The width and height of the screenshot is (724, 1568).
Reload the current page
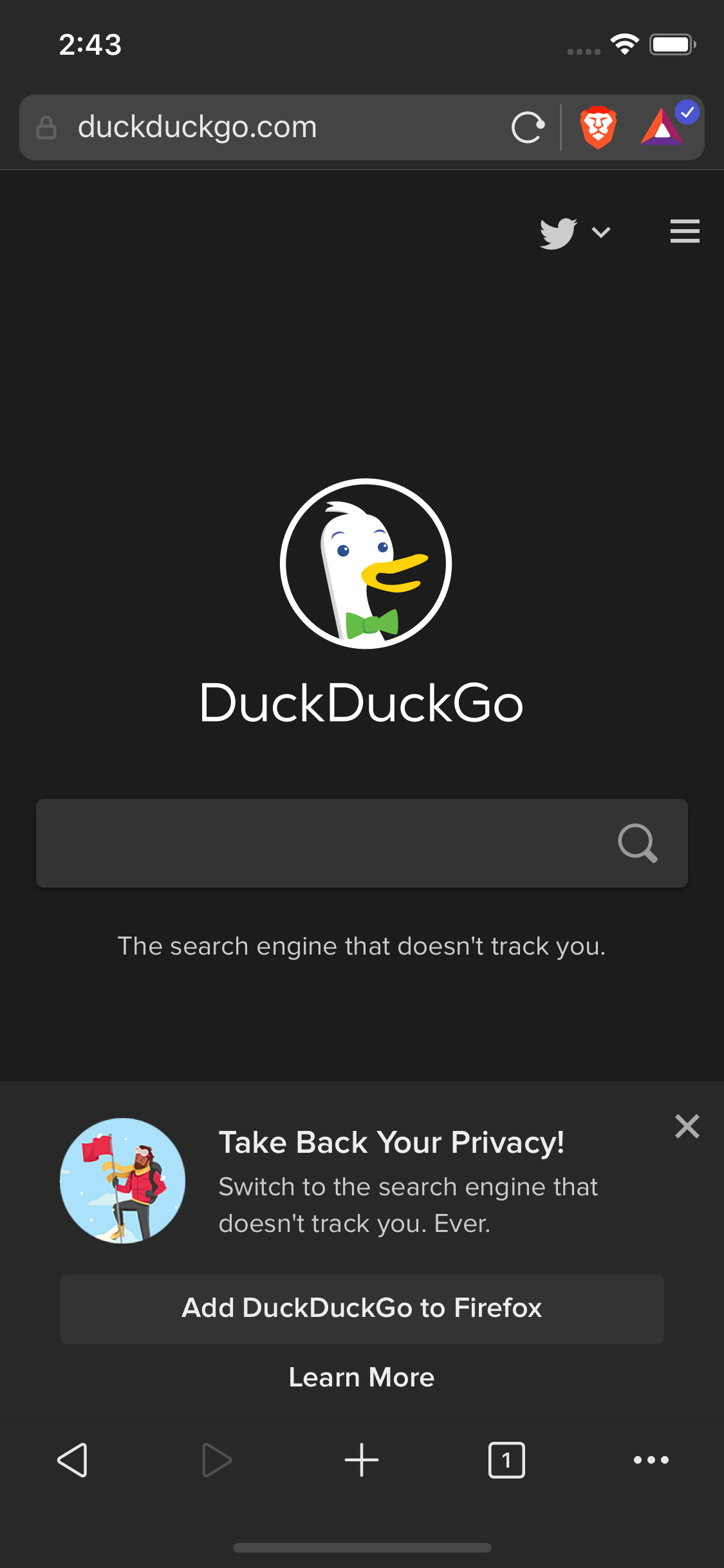[528, 127]
